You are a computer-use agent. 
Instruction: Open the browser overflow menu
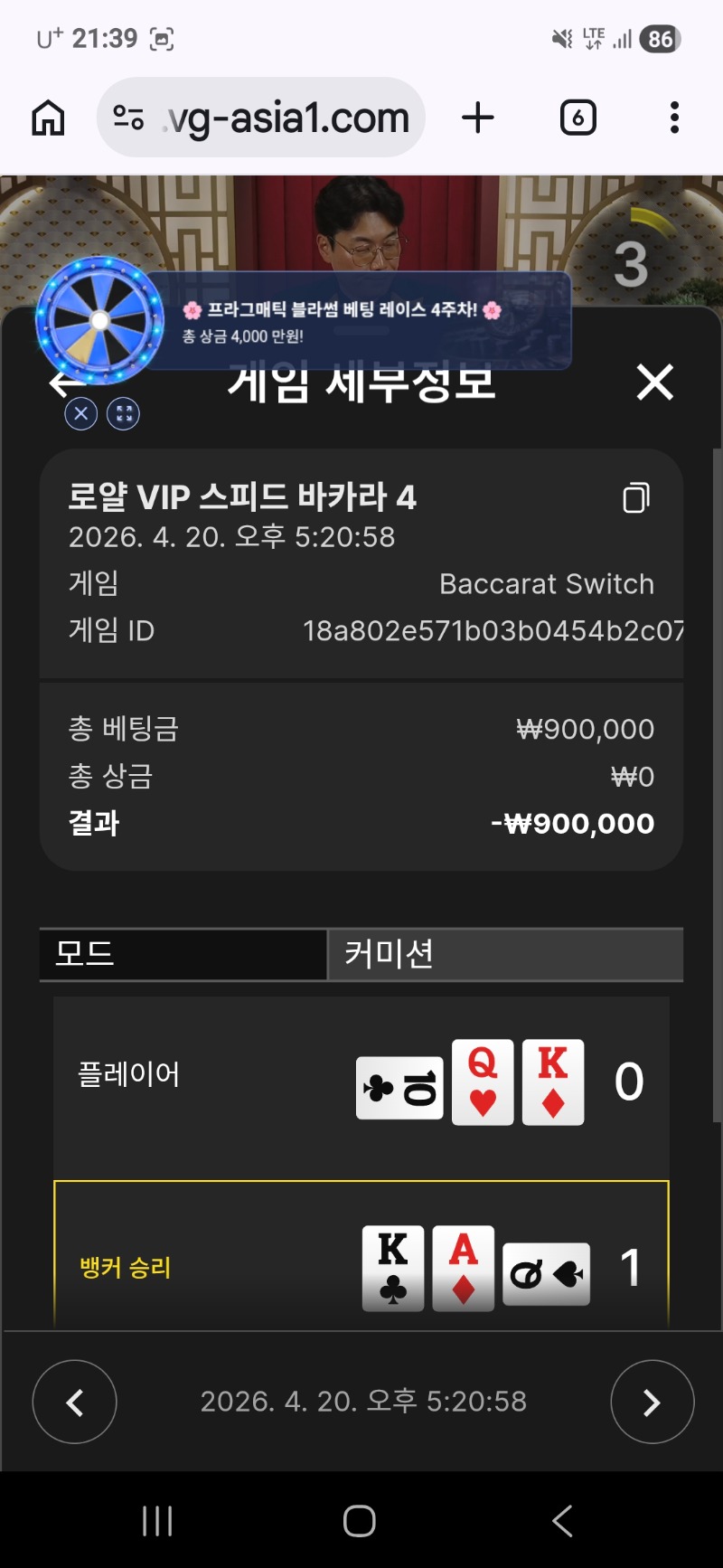(x=674, y=118)
